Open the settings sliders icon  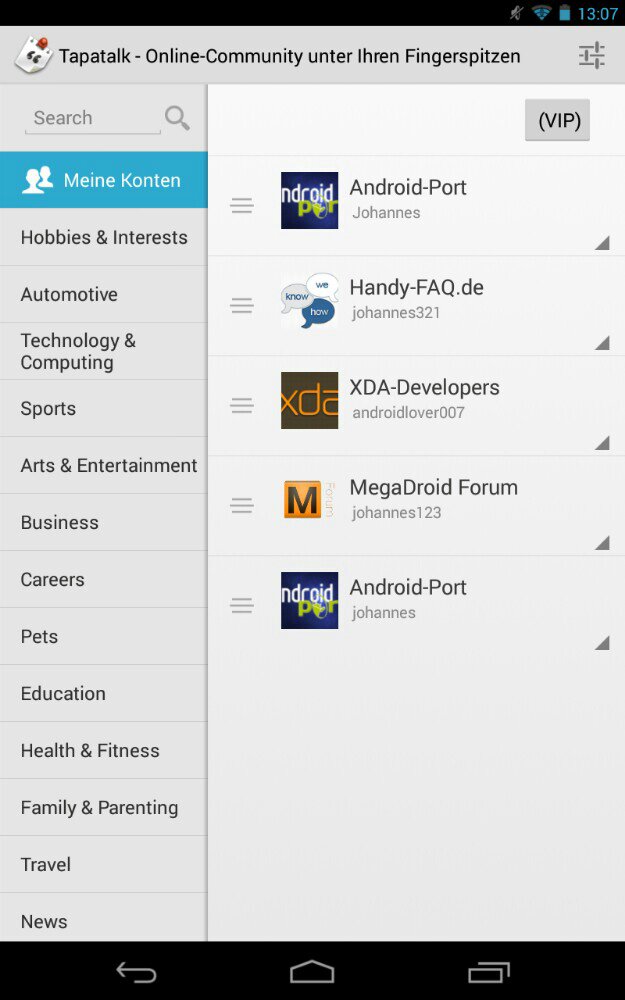pos(592,56)
